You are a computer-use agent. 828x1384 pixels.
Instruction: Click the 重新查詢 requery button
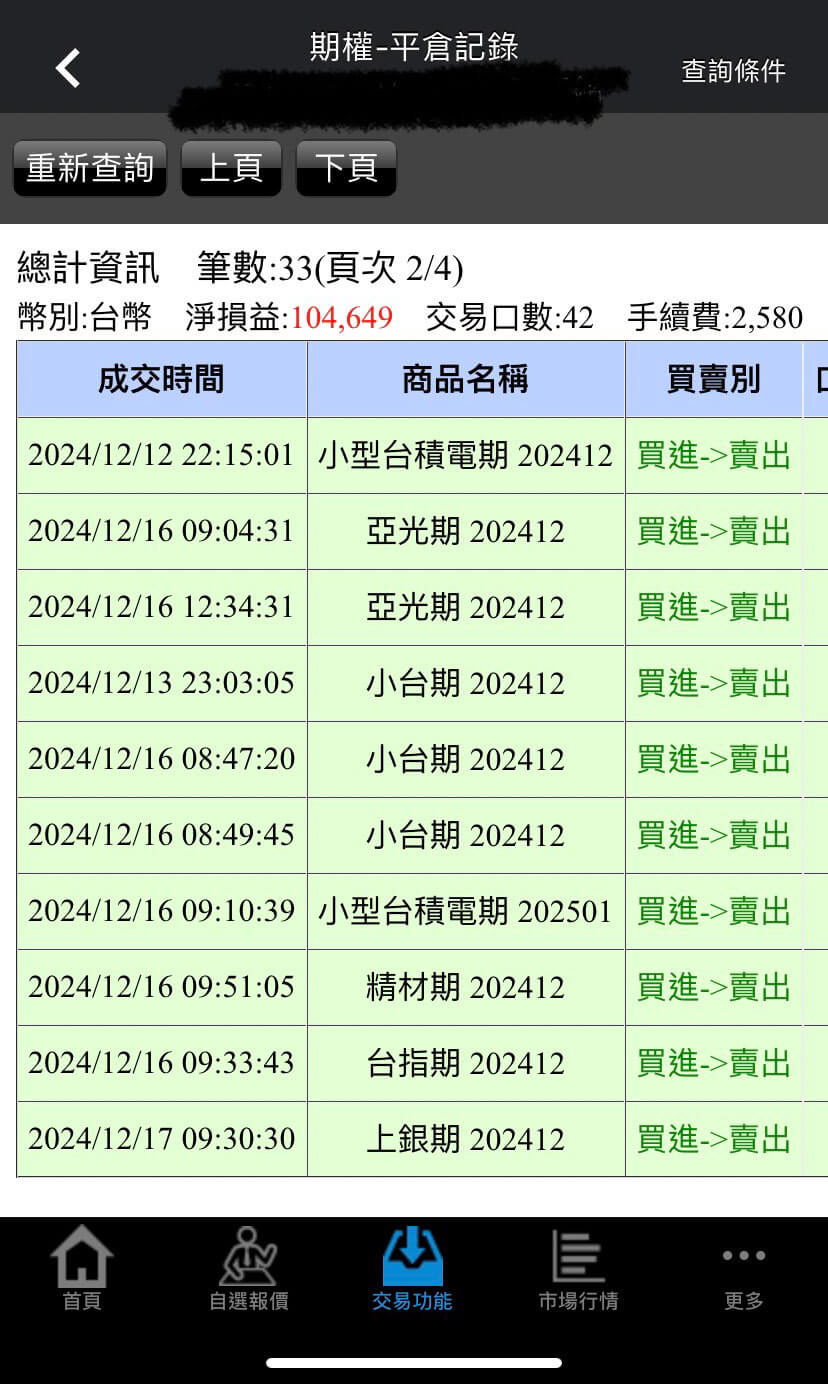coord(89,168)
